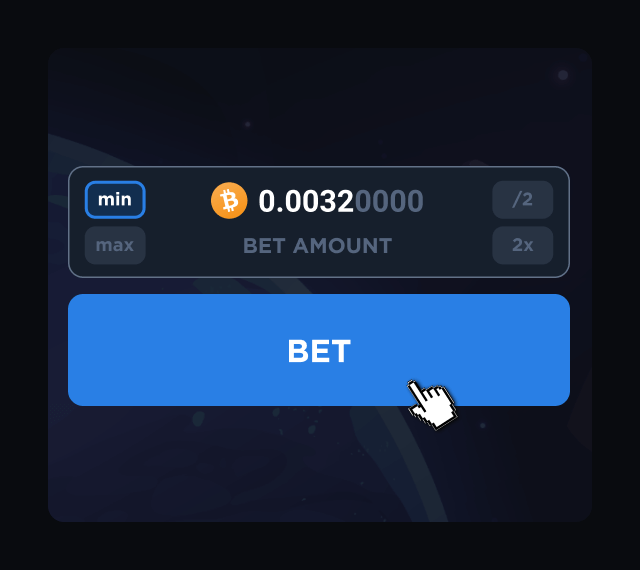Image resolution: width=640 pixels, height=570 pixels.
Task: Edit the bet amount field
Action: point(340,202)
